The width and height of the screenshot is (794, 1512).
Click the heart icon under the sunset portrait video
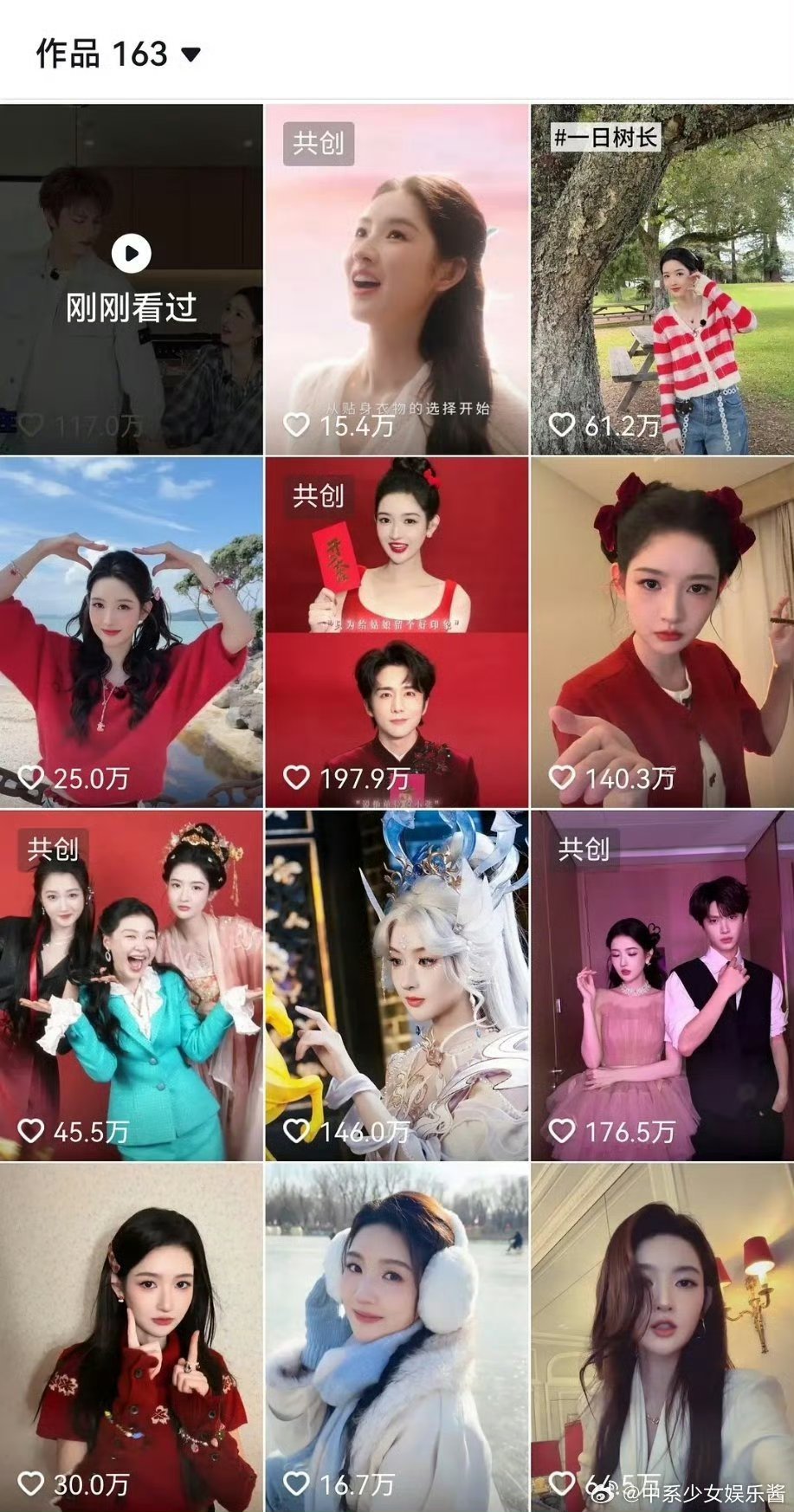[298, 424]
